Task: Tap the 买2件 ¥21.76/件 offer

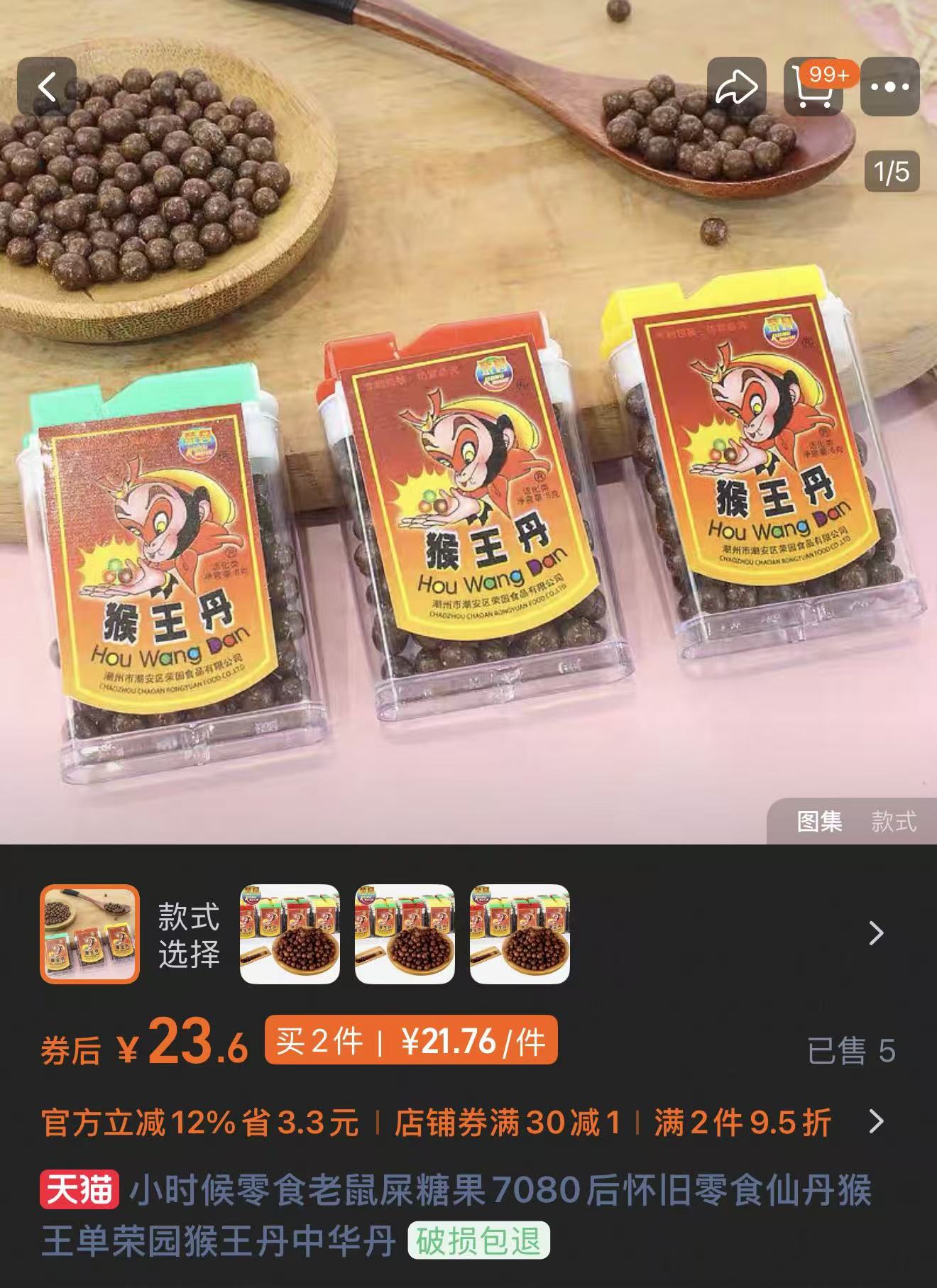Action: 410,1042
